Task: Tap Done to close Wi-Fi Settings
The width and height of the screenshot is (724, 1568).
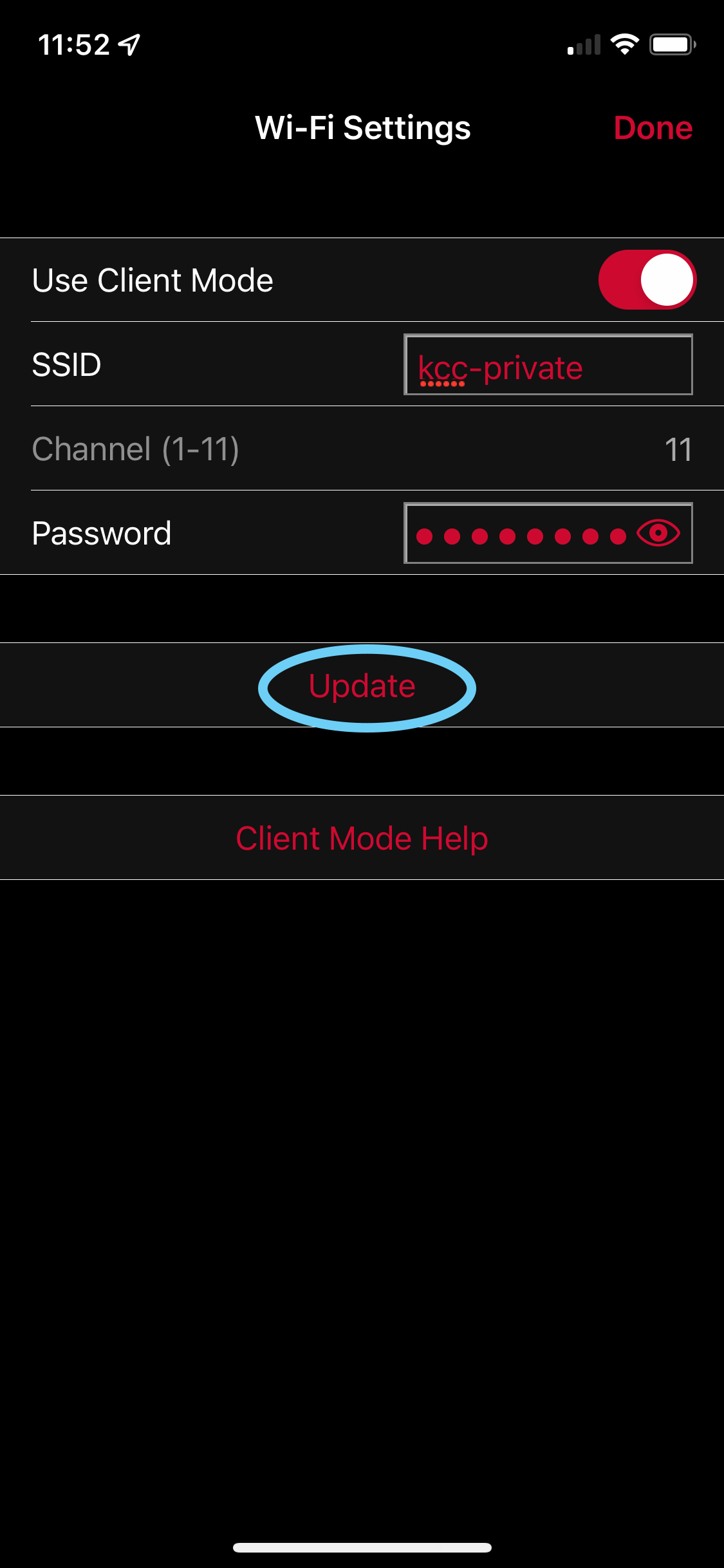Action: coord(653,127)
